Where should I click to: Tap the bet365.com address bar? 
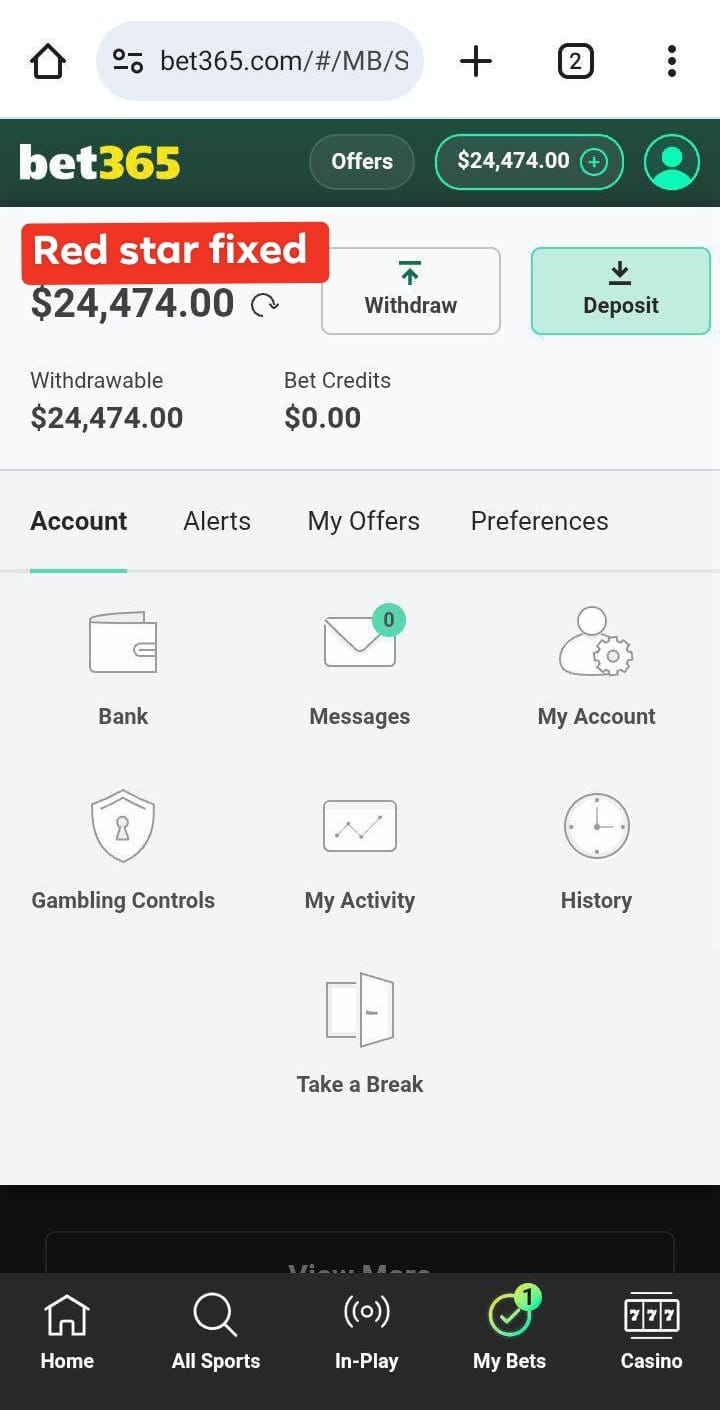(260, 62)
